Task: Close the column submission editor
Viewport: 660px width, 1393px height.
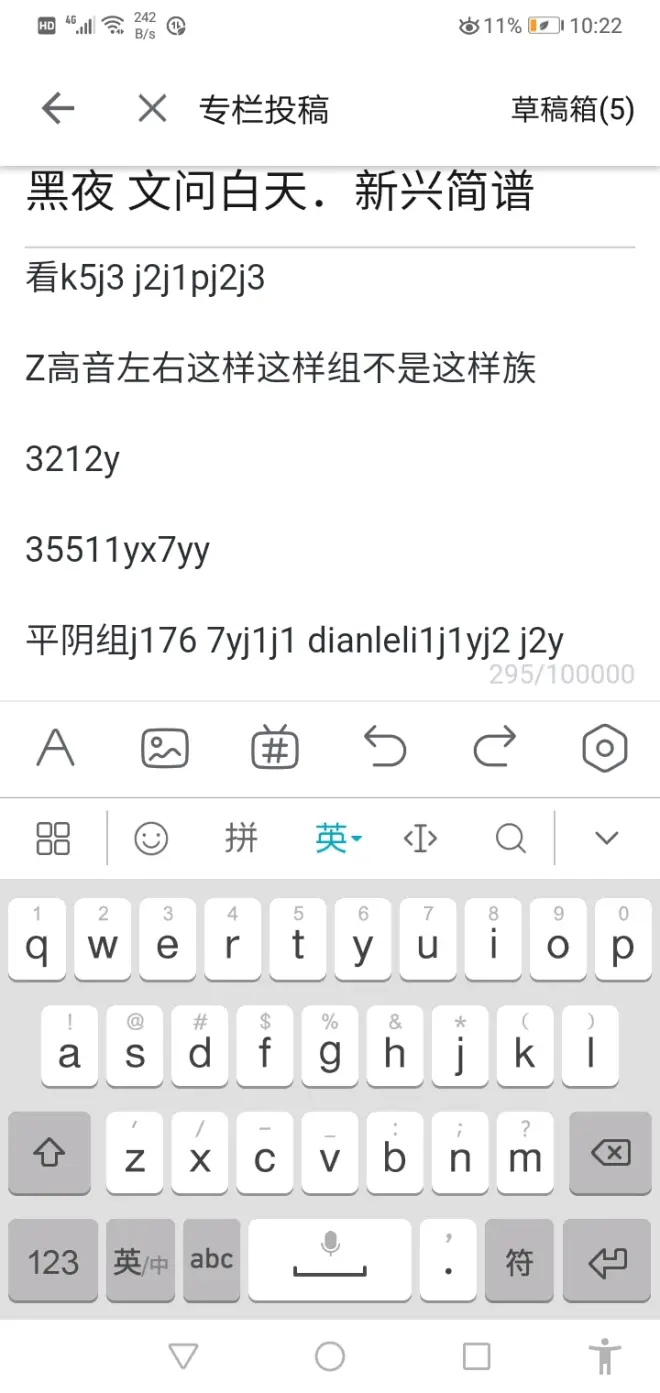Action: point(152,108)
